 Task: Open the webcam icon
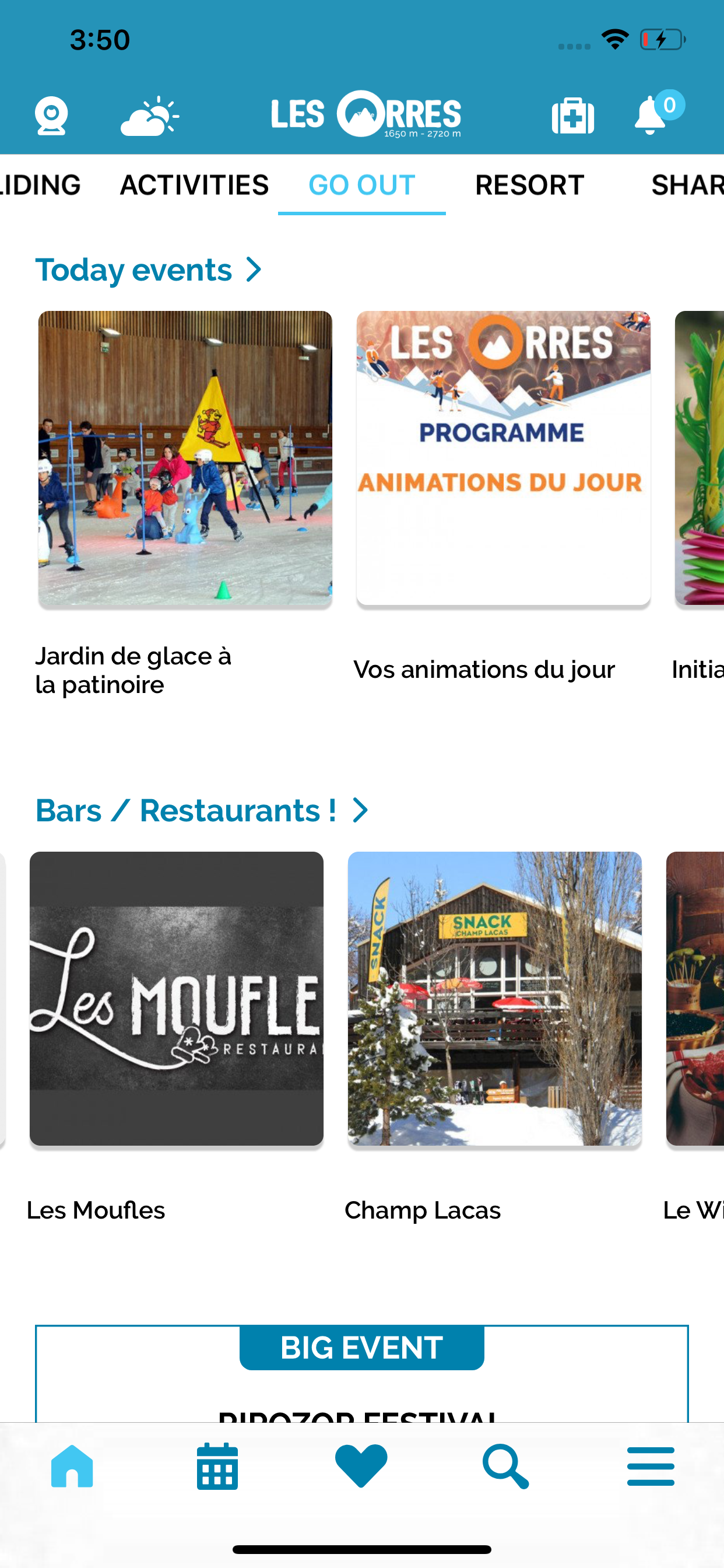51,116
